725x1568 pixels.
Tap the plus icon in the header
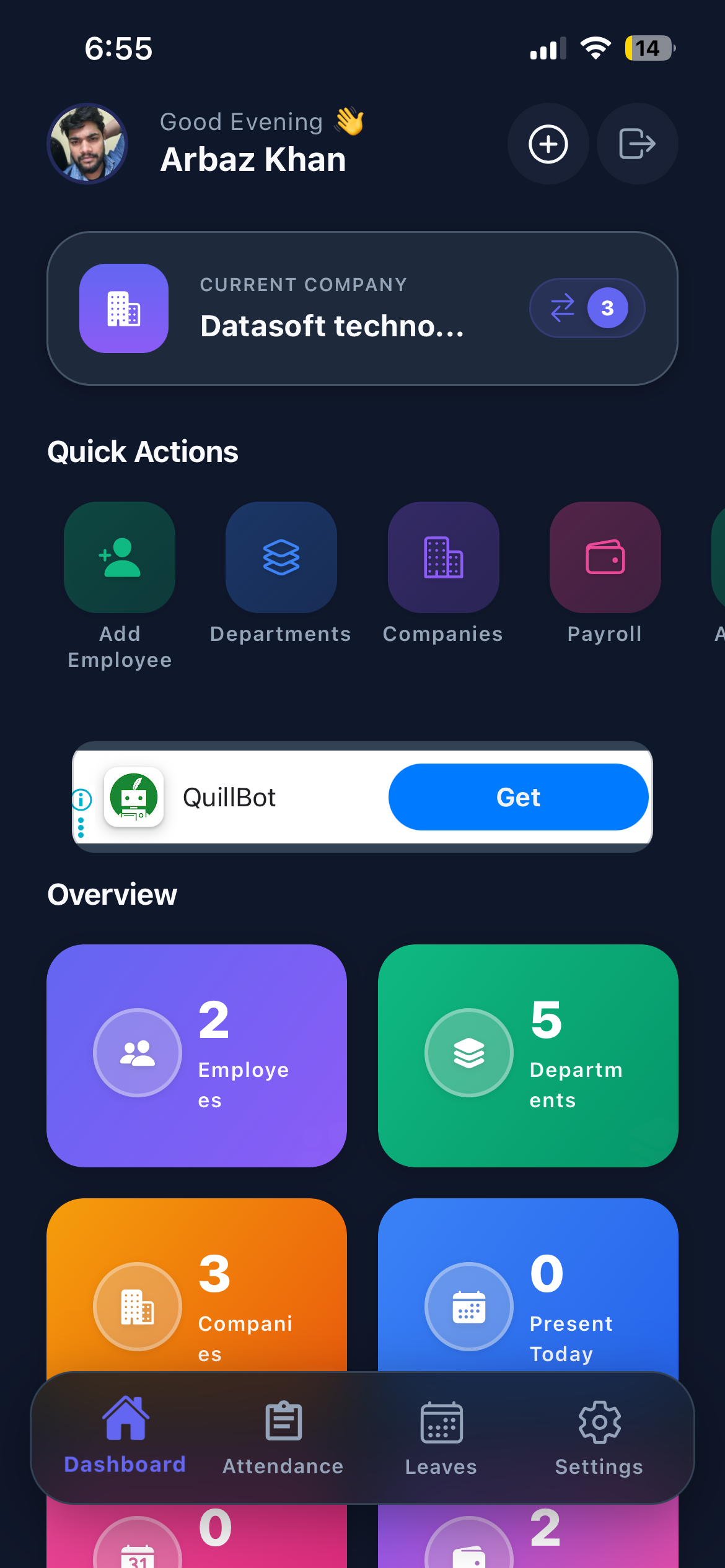tap(548, 144)
